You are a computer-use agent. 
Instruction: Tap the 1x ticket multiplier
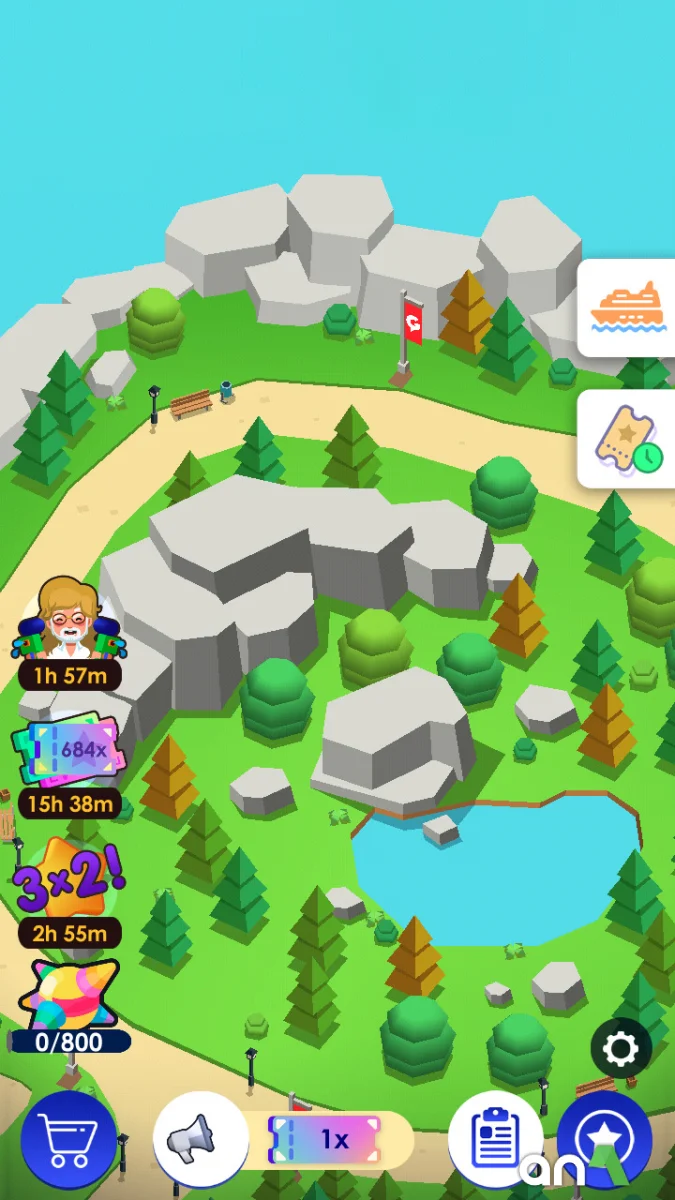[x=326, y=1140]
